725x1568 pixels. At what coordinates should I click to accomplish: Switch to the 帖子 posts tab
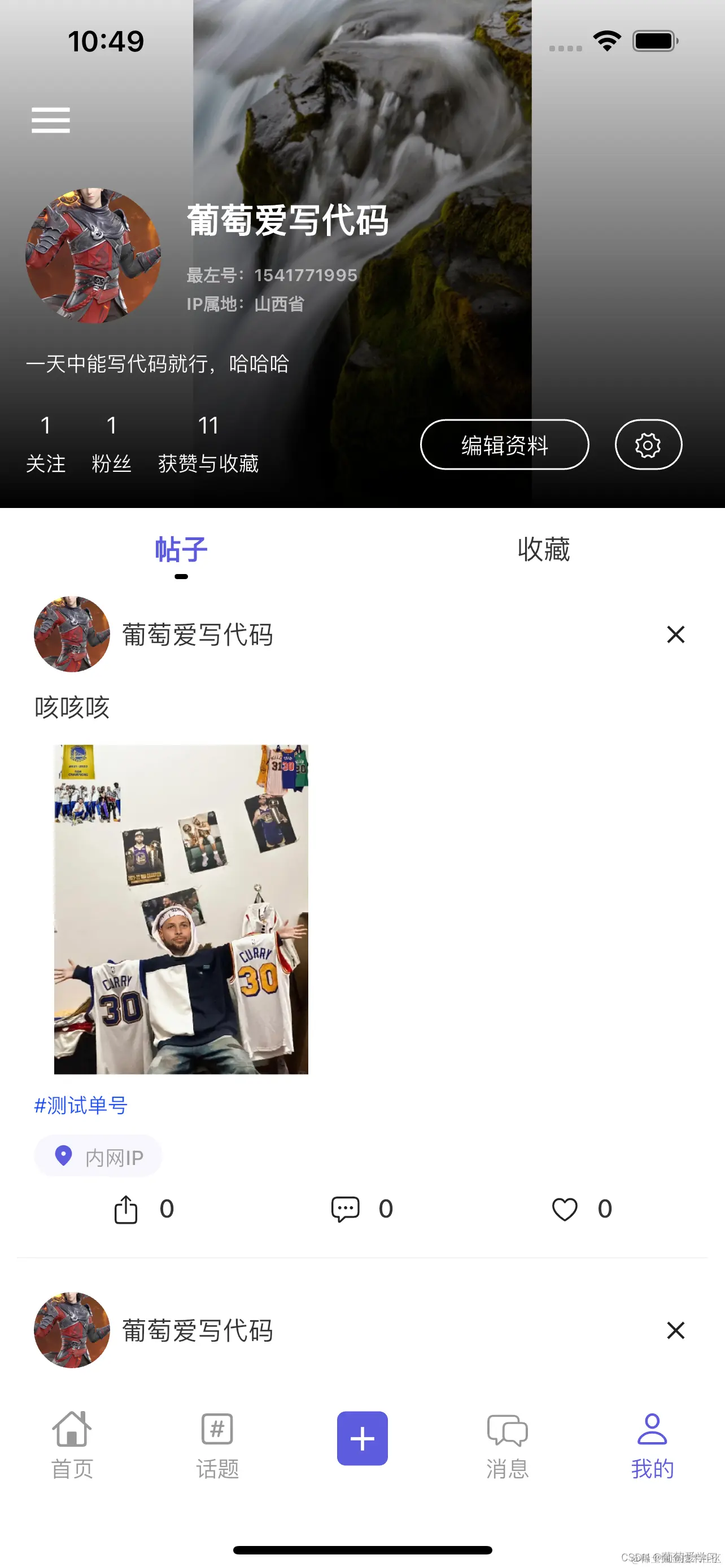[x=181, y=550]
